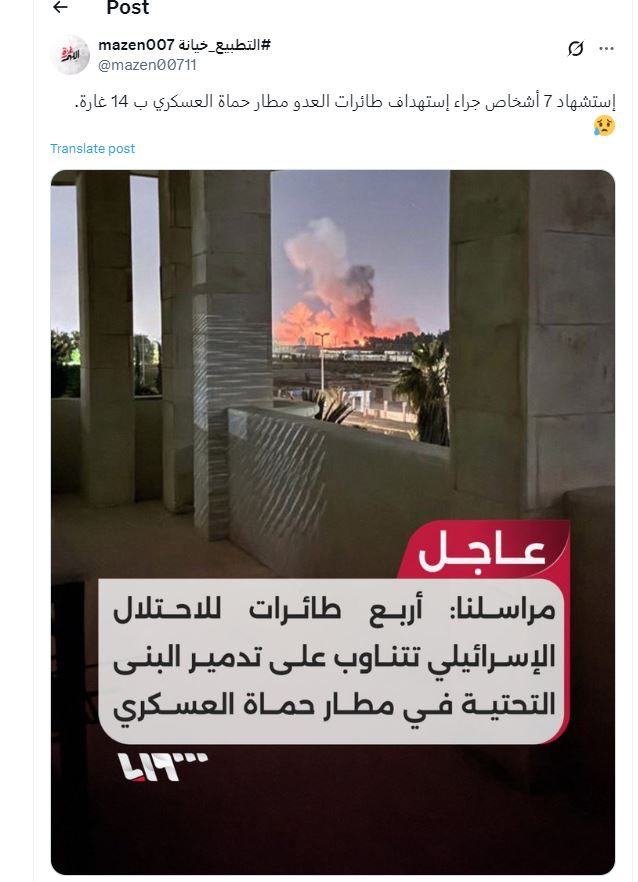This screenshot has width=638, height=882.
Task: Go back using the arrow beside Post
Action: tap(60, 8)
